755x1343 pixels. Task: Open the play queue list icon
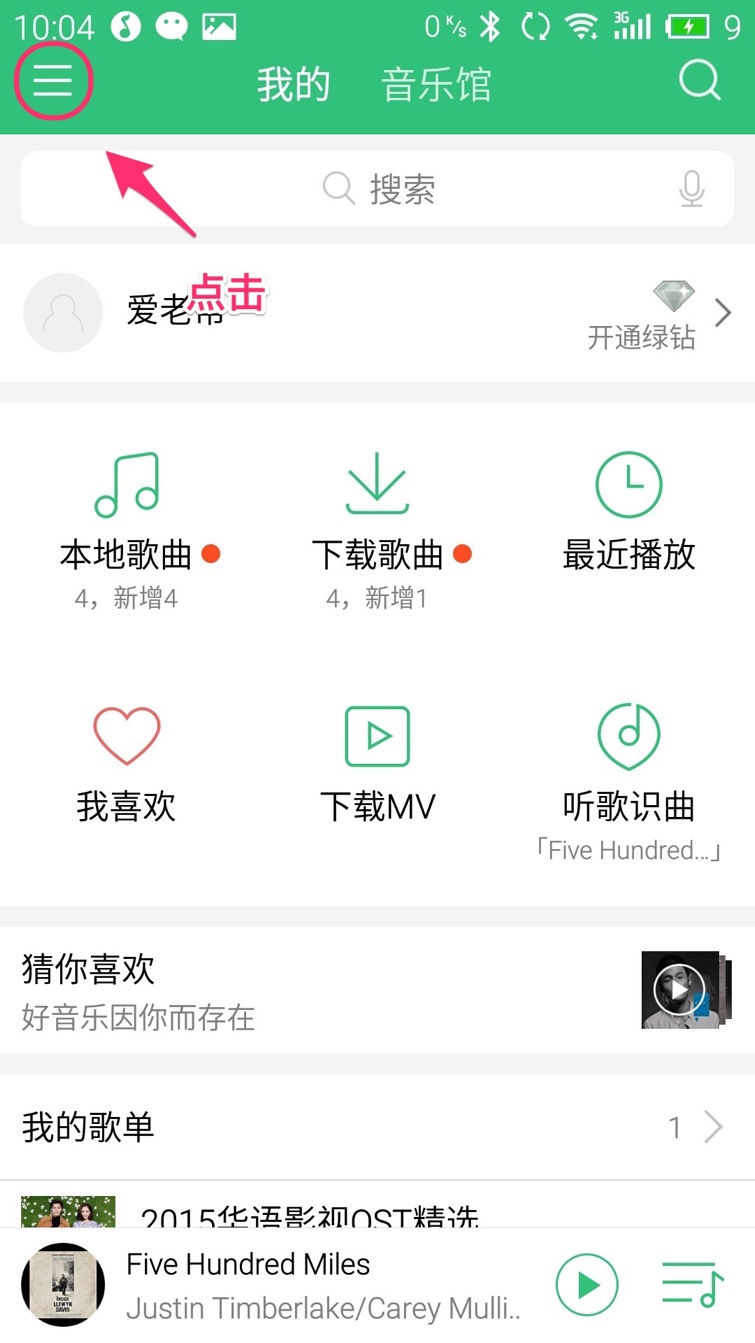(692, 1284)
